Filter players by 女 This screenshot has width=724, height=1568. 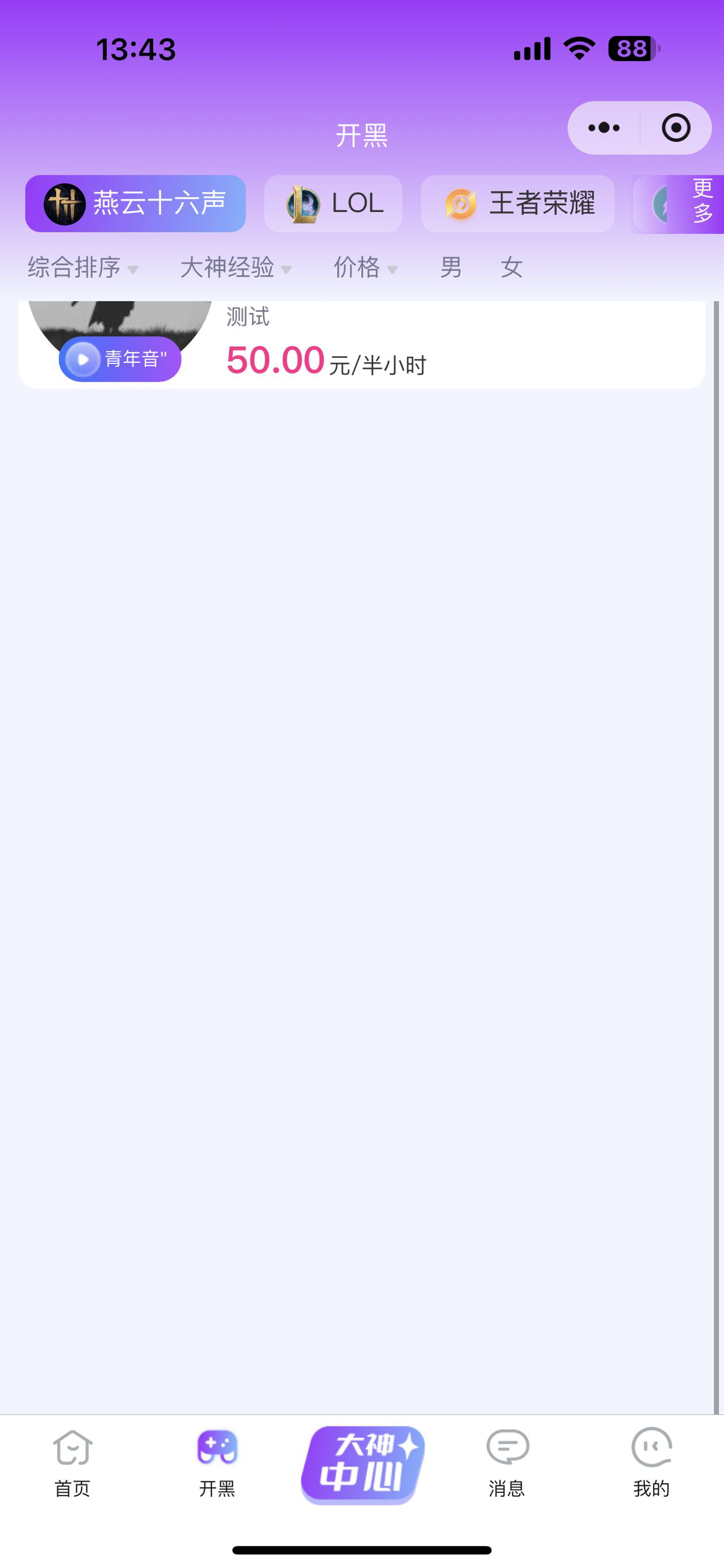511,267
